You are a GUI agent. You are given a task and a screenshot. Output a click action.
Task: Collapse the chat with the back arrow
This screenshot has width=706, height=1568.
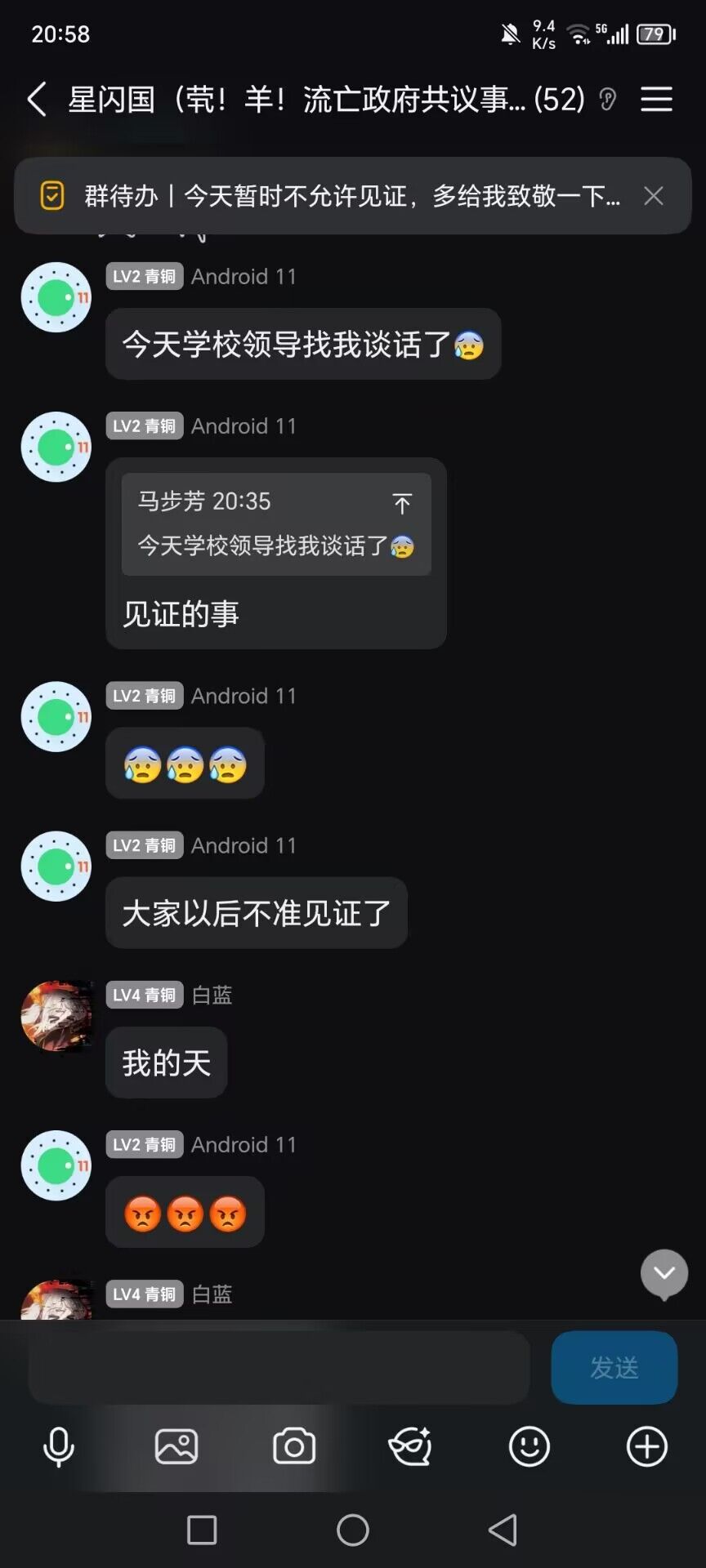click(x=36, y=98)
